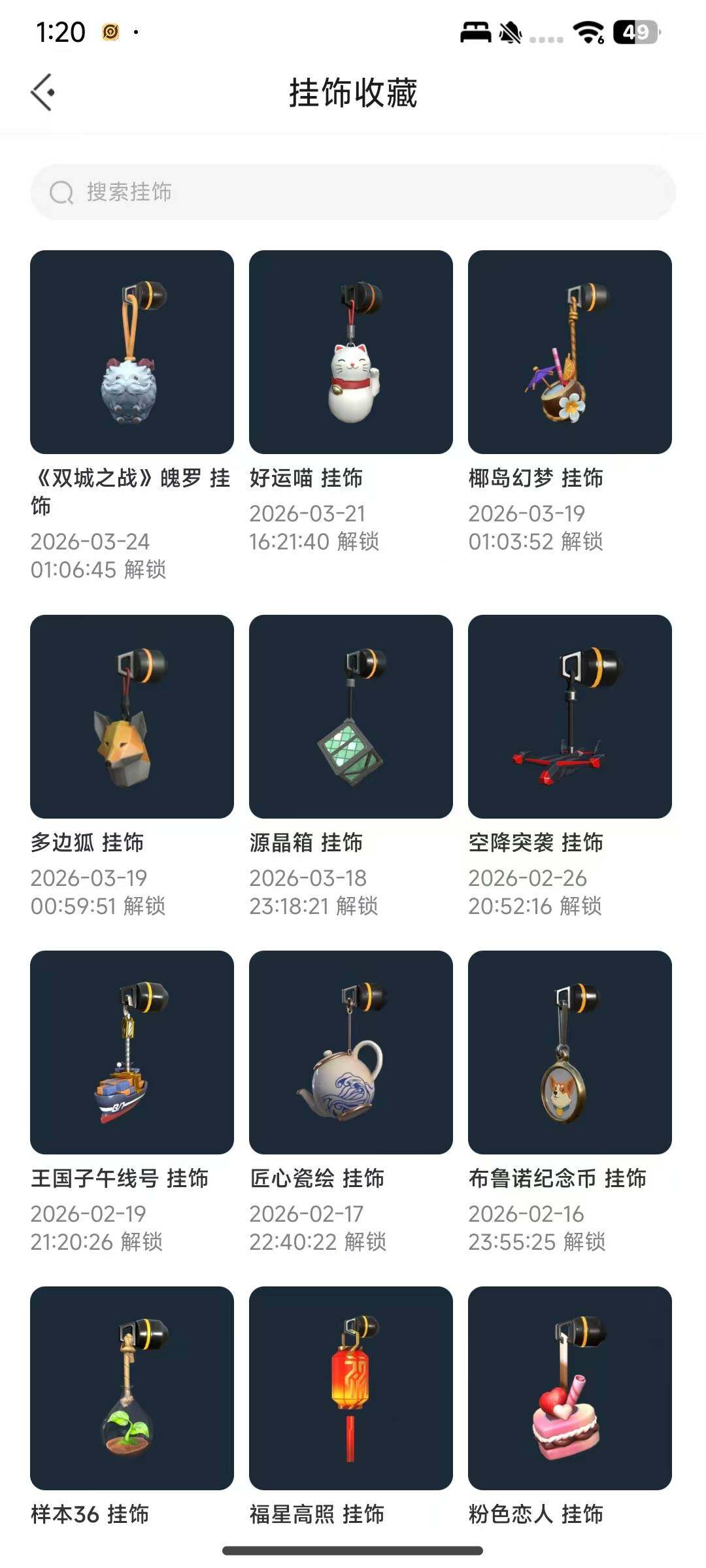View the 空降突袭 挂饰 drone charm

click(569, 715)
